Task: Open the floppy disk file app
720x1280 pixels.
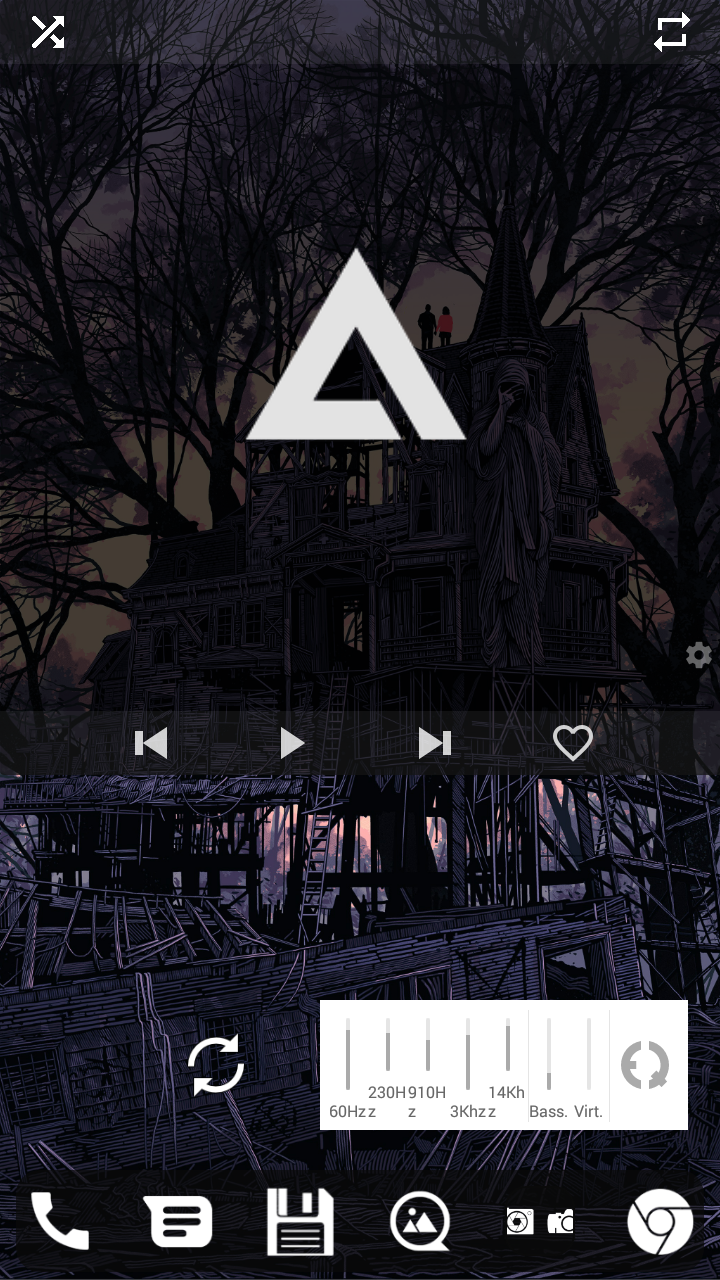Action: pos(300,1221)
